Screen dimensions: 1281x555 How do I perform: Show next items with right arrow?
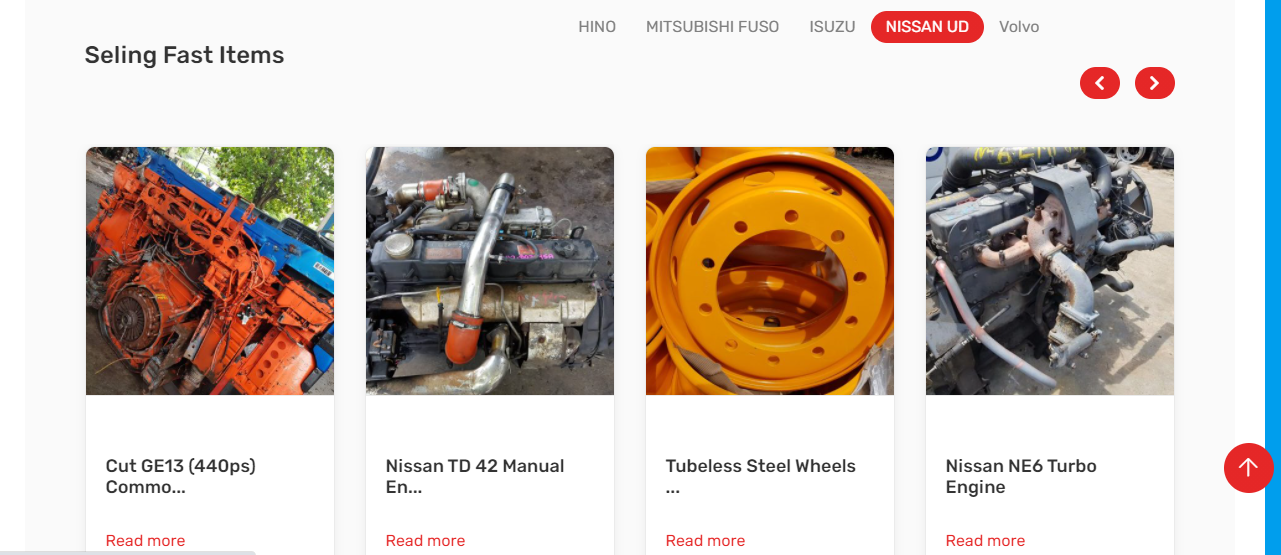1155,83
